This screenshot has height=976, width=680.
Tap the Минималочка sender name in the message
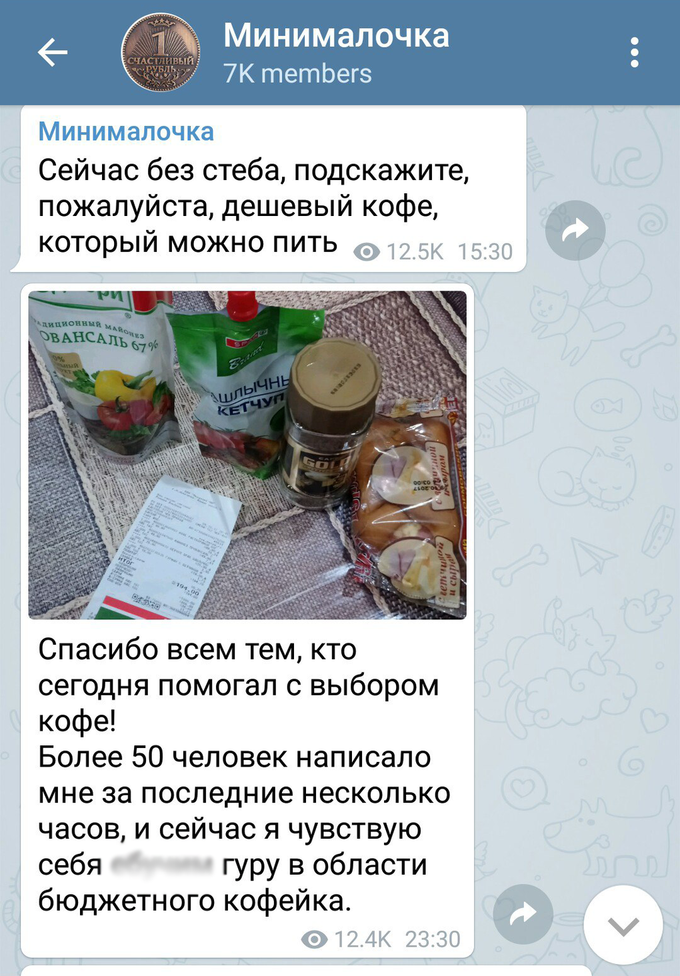[x=126, y=131]
